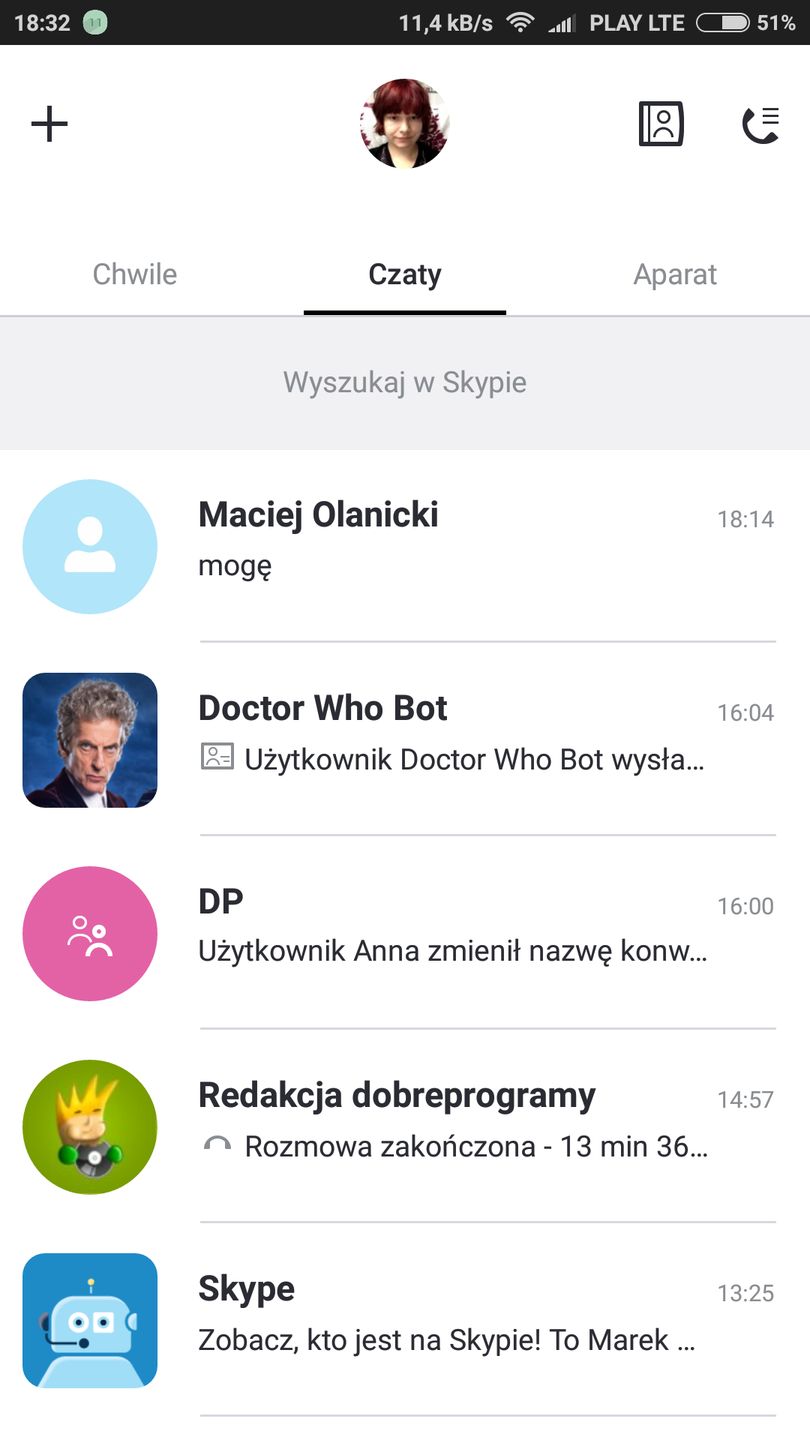This screenshot has height=1440, width=810.
Task: Tap the Wyszukaj w Skypie search field
Action: (x=405, y=383)
